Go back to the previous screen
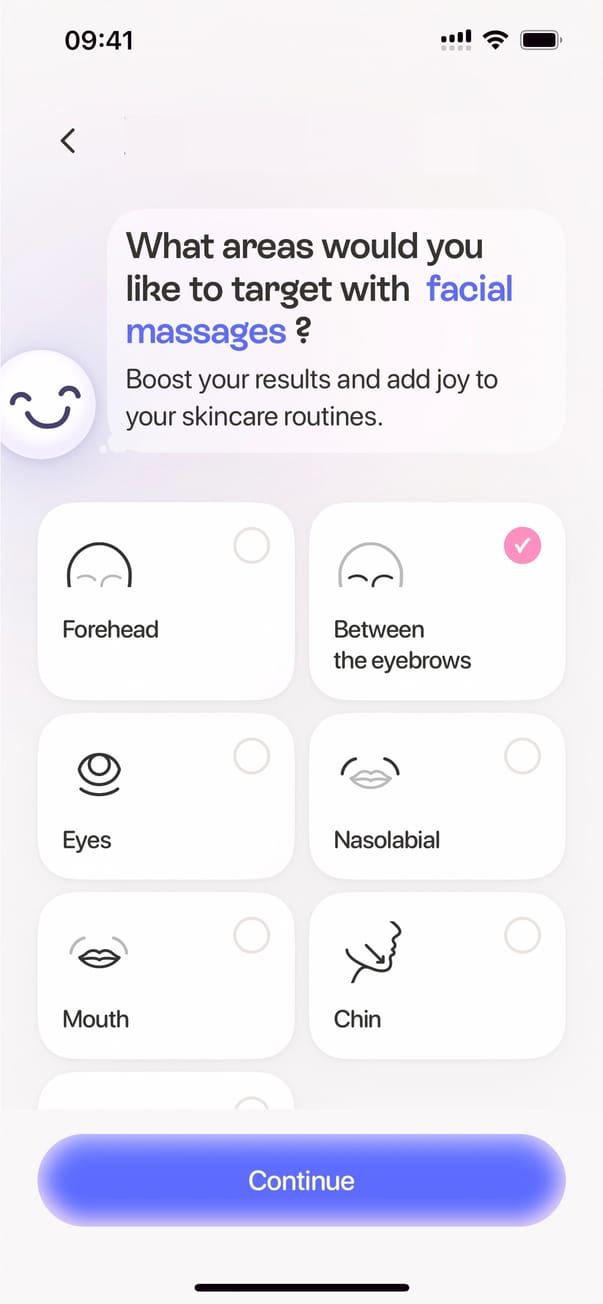This screenshot has width=603, height=1304. tap(68, 140)
